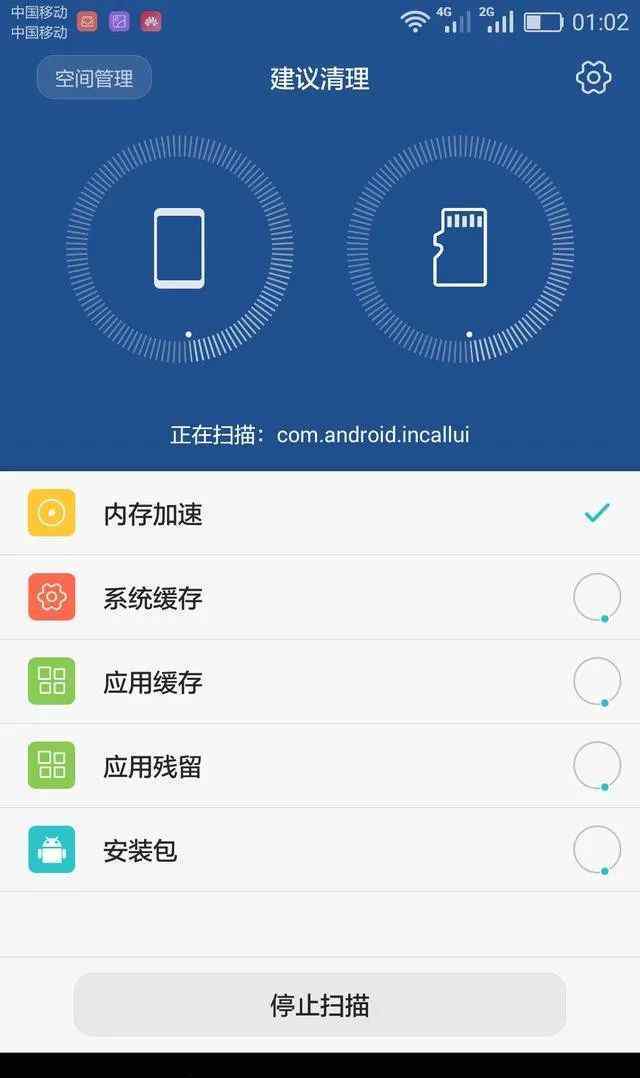
Task: Tap the SD card scan circle
Action: coord(460,249)
